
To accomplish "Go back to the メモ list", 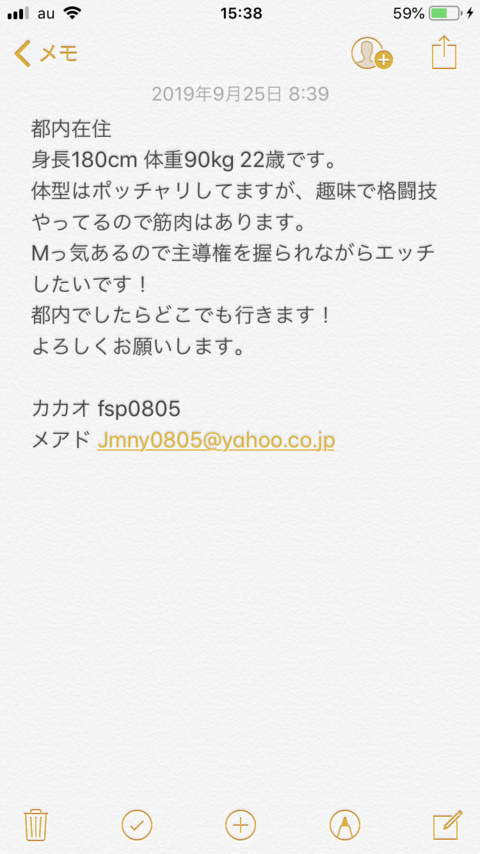I will (x=46, y=54).
